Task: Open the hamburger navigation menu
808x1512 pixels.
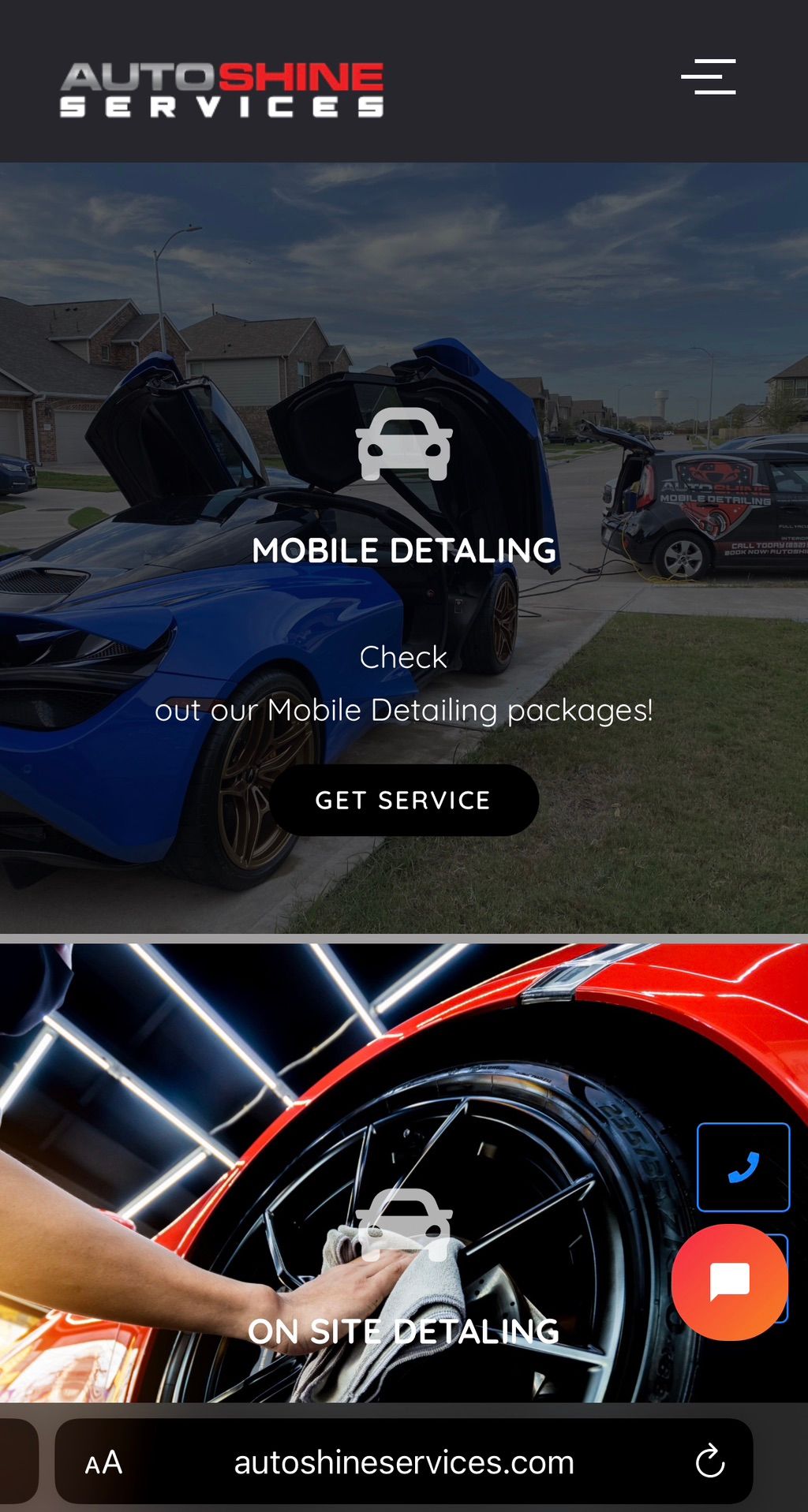Action: click(708, 77)
